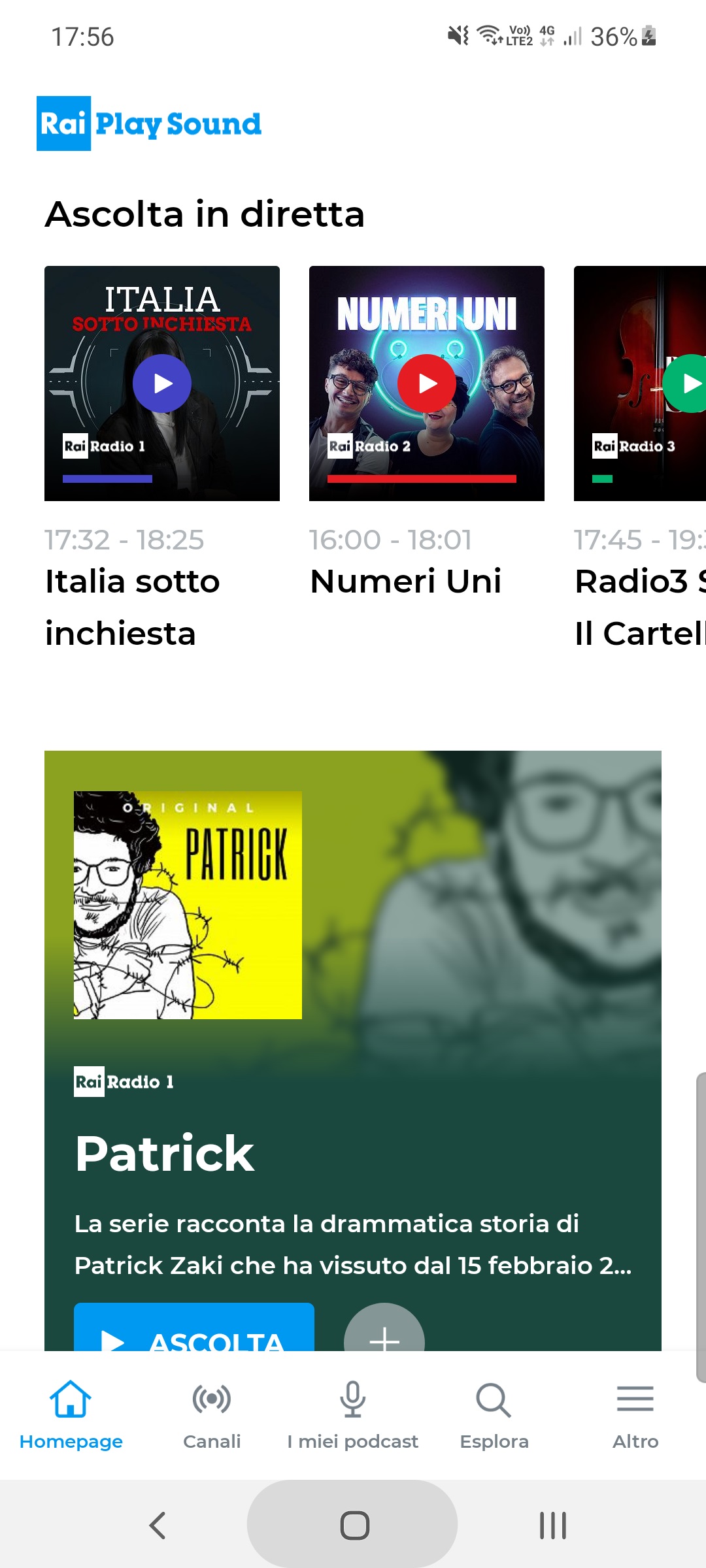The image size is (706, 1568).
Task: Play the Radio 3 live stream
Action: pos(686,384)
